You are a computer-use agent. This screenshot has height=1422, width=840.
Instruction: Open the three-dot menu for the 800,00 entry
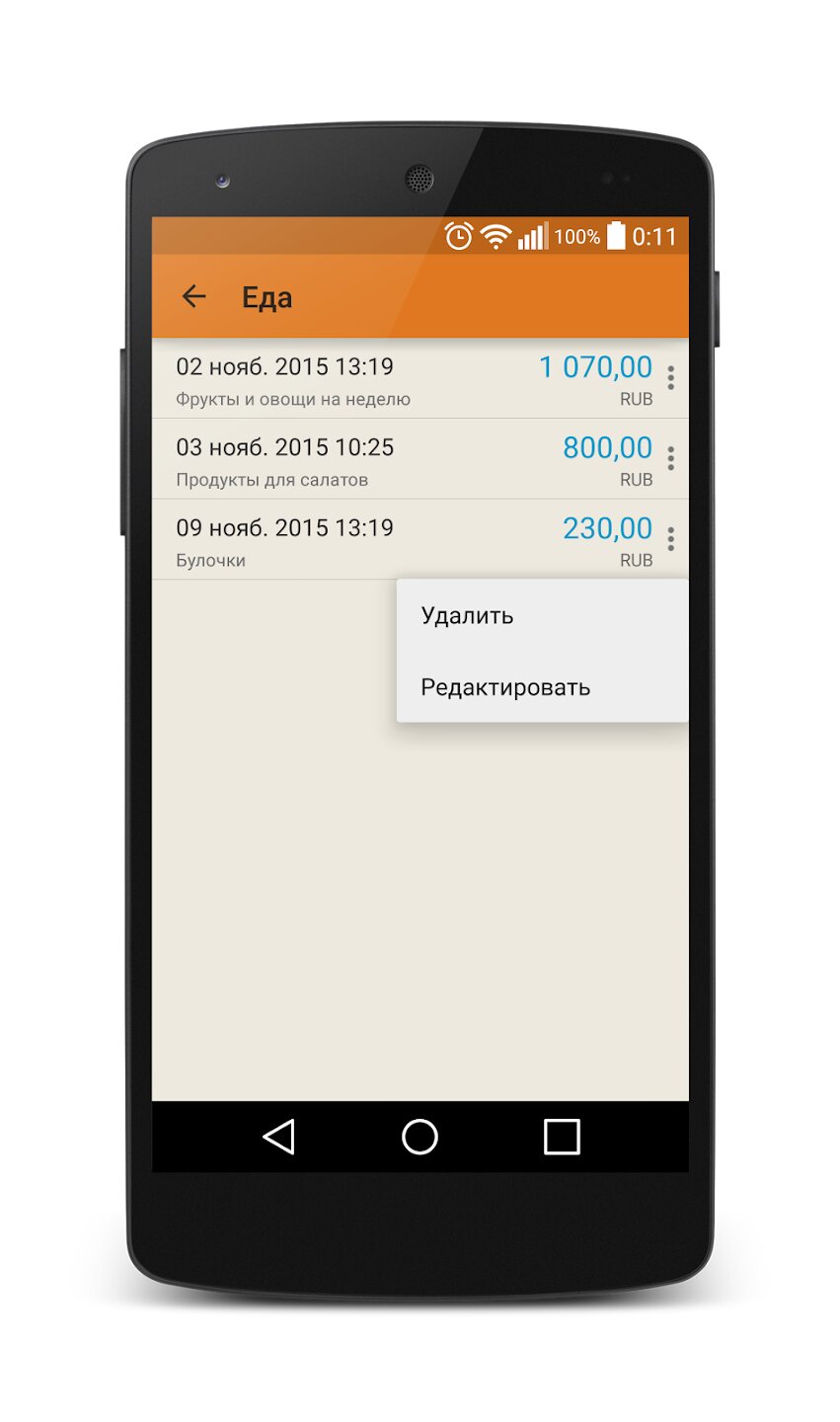click(670, 458)
